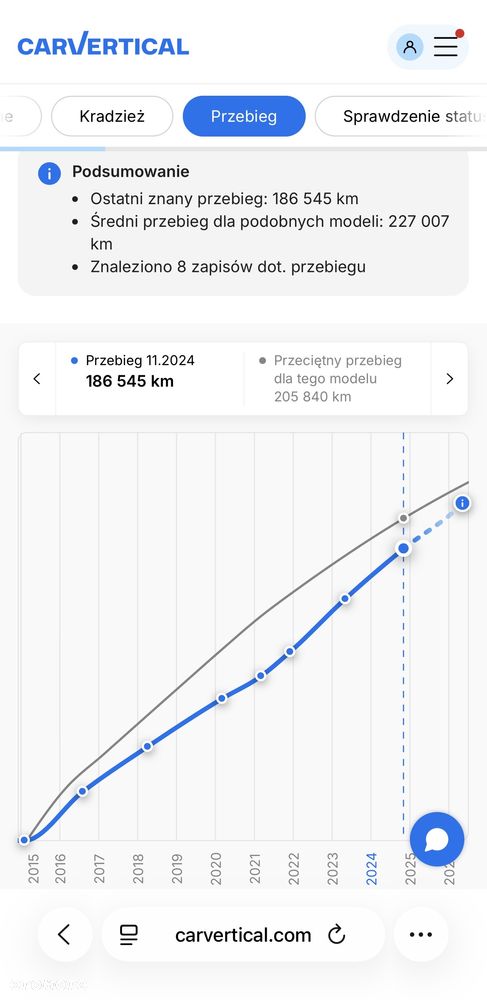Show next mileage record with right arrow

tap(449, 379)
